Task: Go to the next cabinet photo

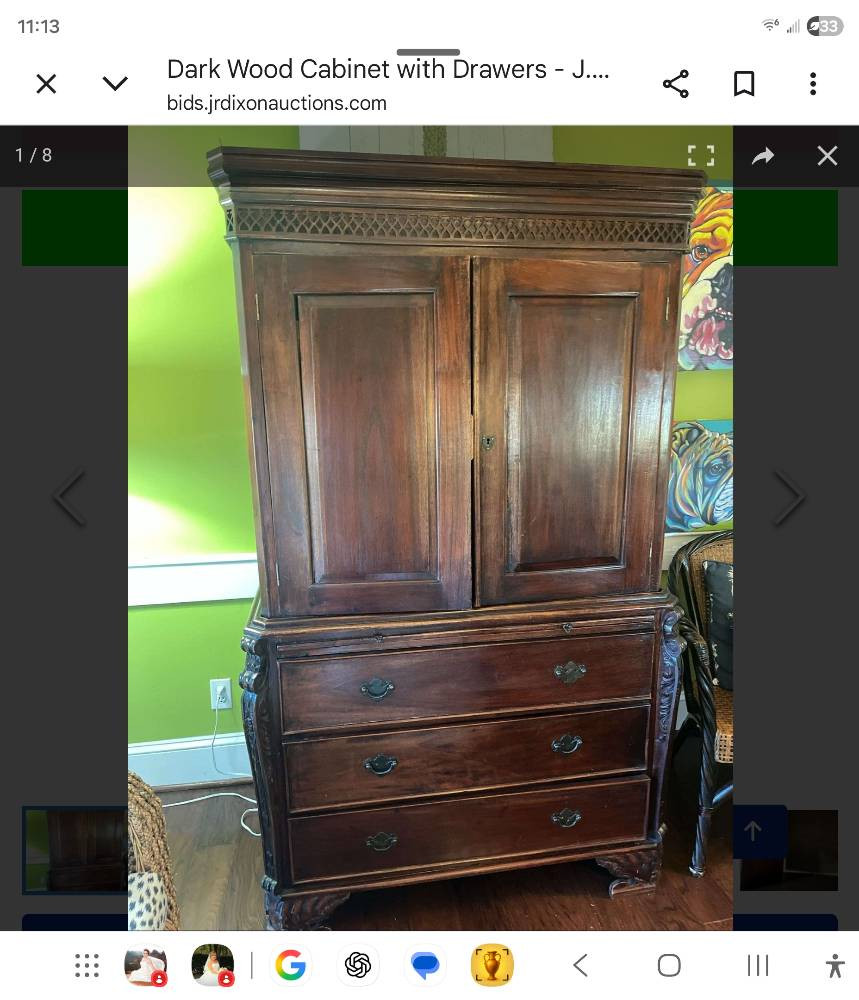Action: (x=790, y=497)
